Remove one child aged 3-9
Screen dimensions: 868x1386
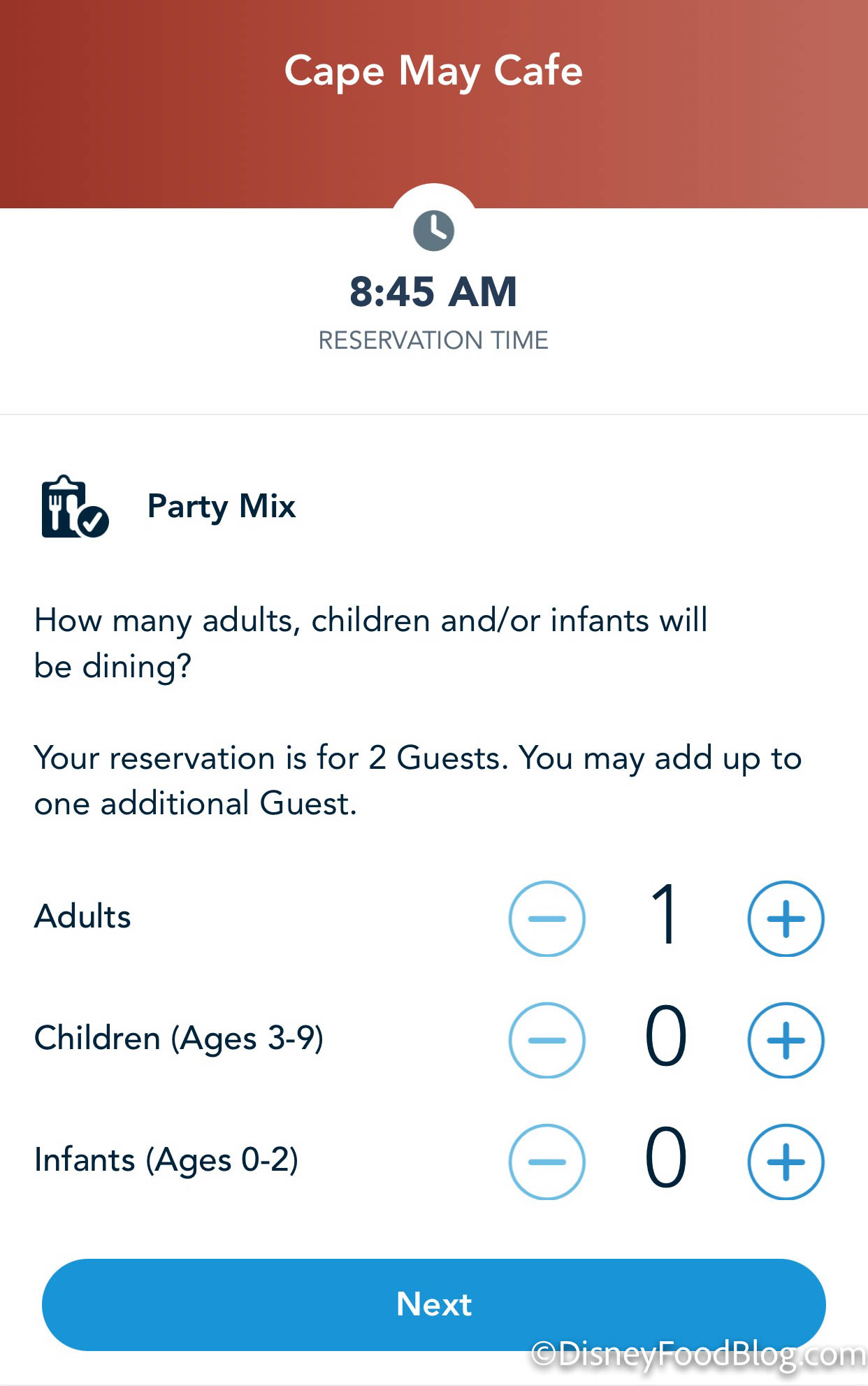(547, 1040)
